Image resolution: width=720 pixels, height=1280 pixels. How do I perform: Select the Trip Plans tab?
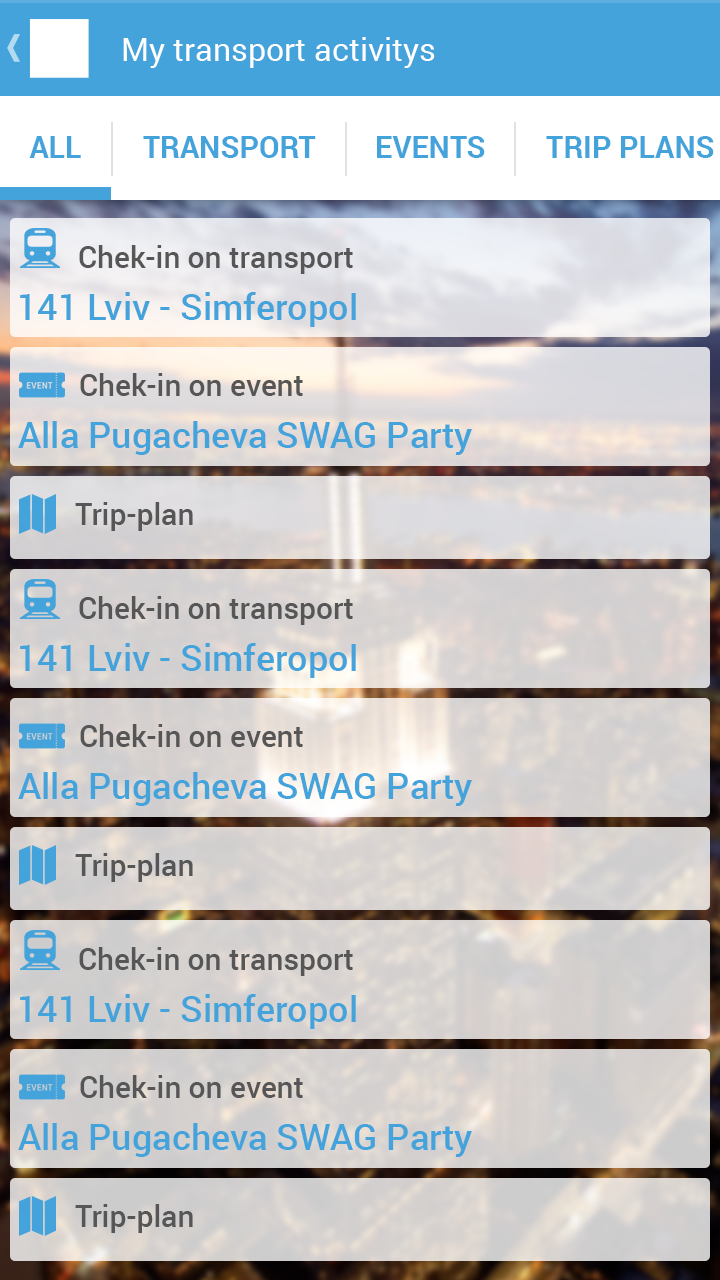(629, 148)
